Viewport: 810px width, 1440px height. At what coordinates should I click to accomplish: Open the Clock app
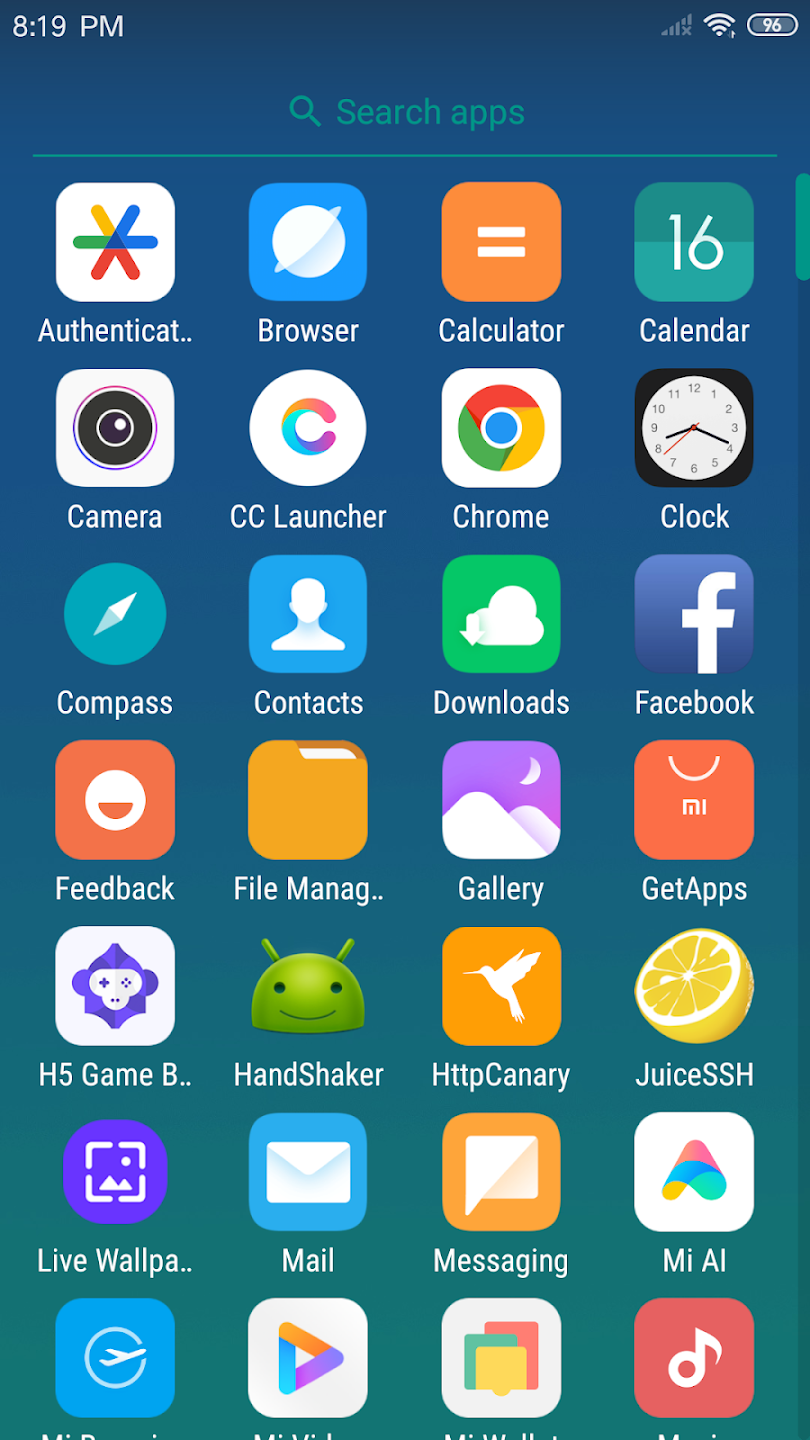[x=693, y=427]
